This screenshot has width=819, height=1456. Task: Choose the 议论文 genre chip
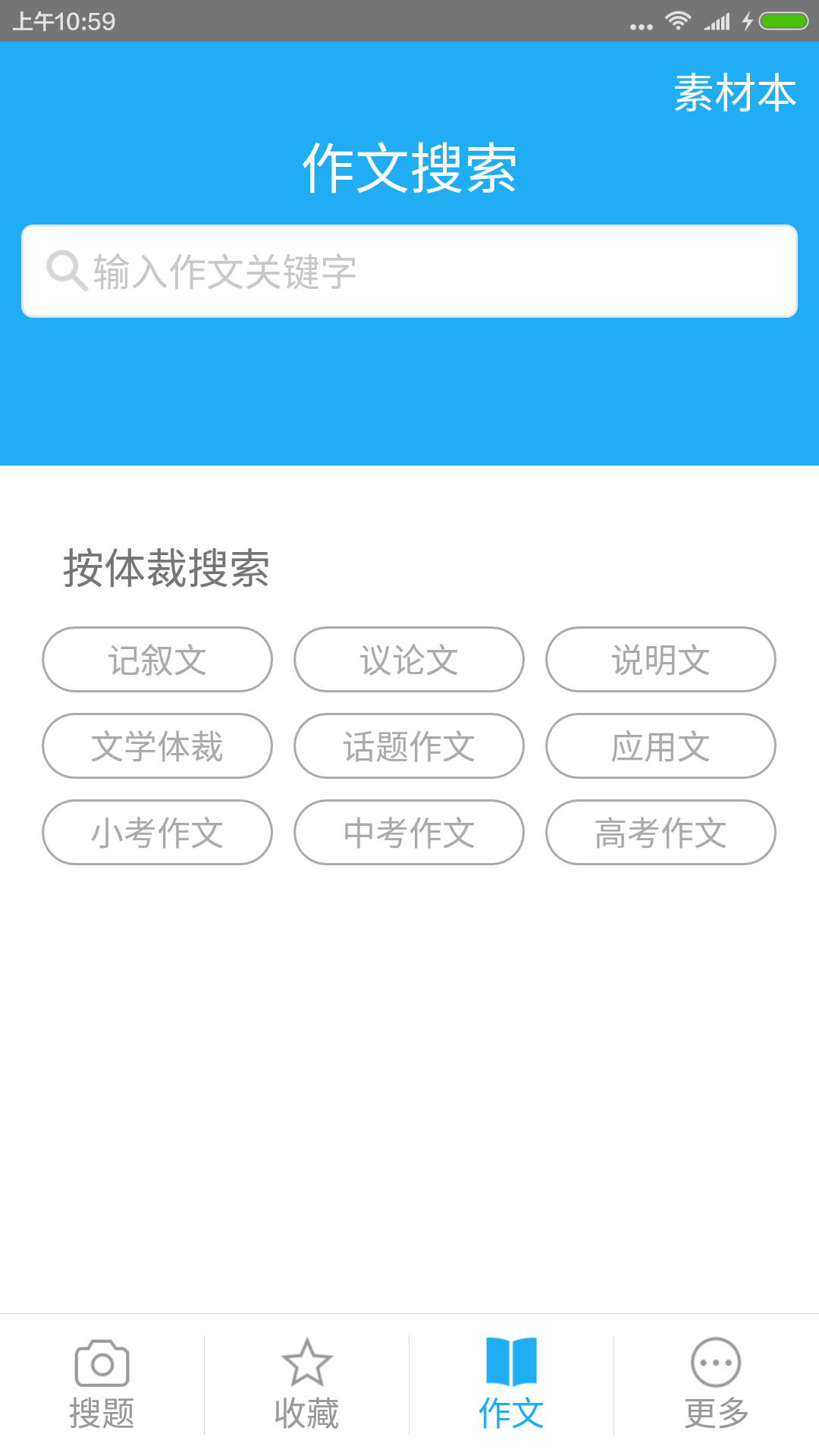pos(409,659)
